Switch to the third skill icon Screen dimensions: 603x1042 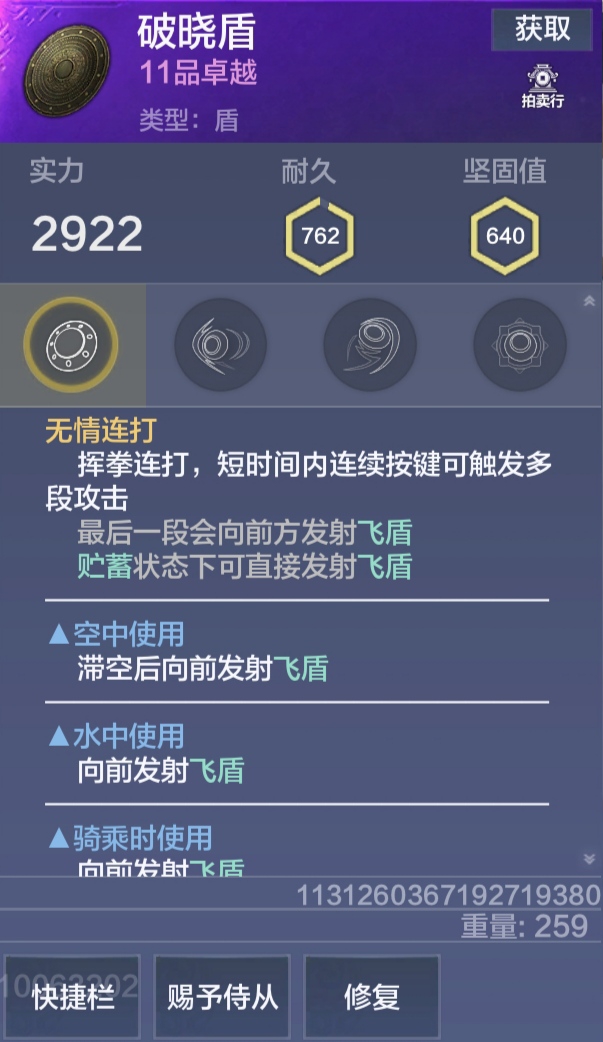369,345
